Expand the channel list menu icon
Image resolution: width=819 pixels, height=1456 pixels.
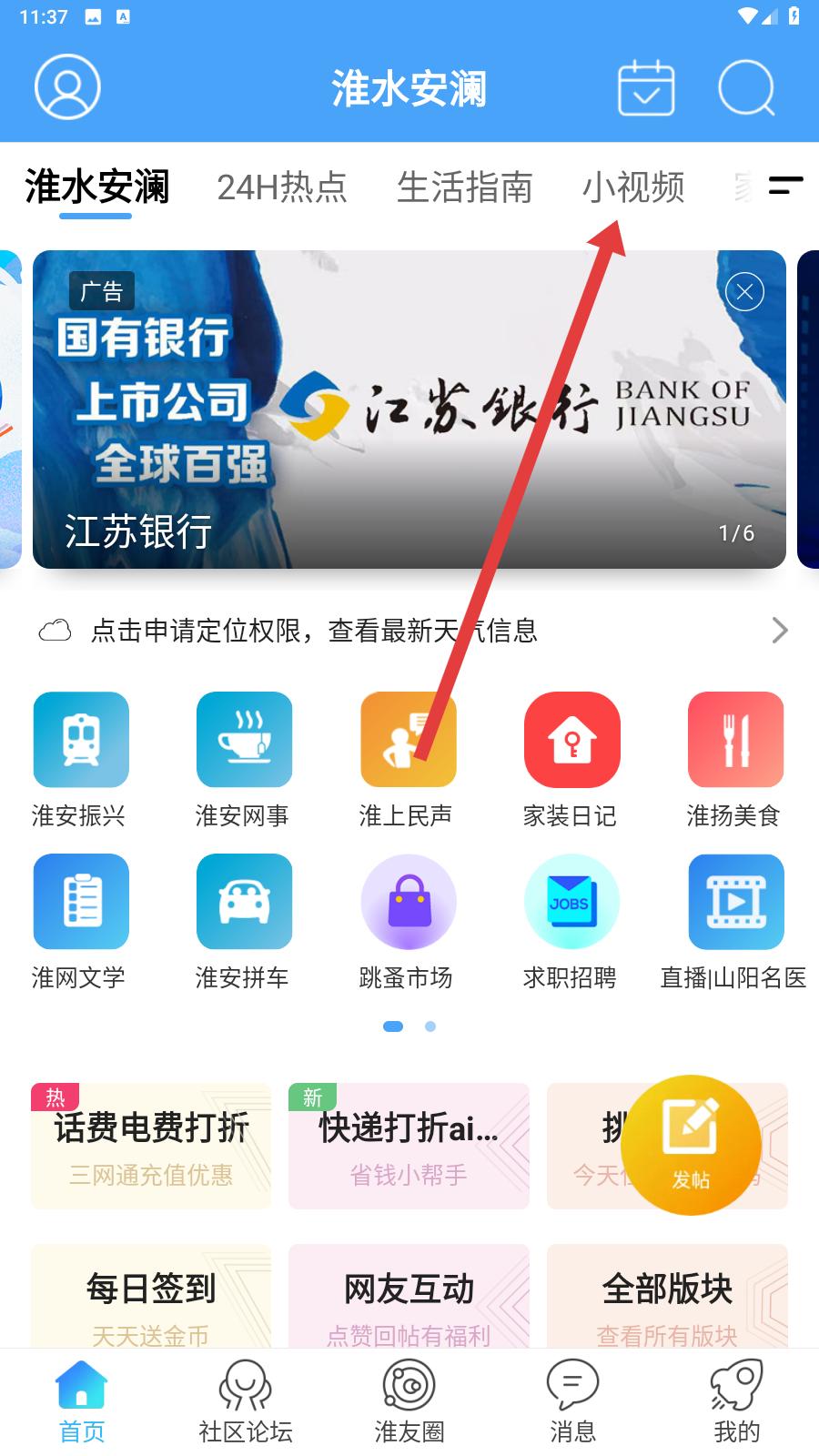tap(785, 186)
